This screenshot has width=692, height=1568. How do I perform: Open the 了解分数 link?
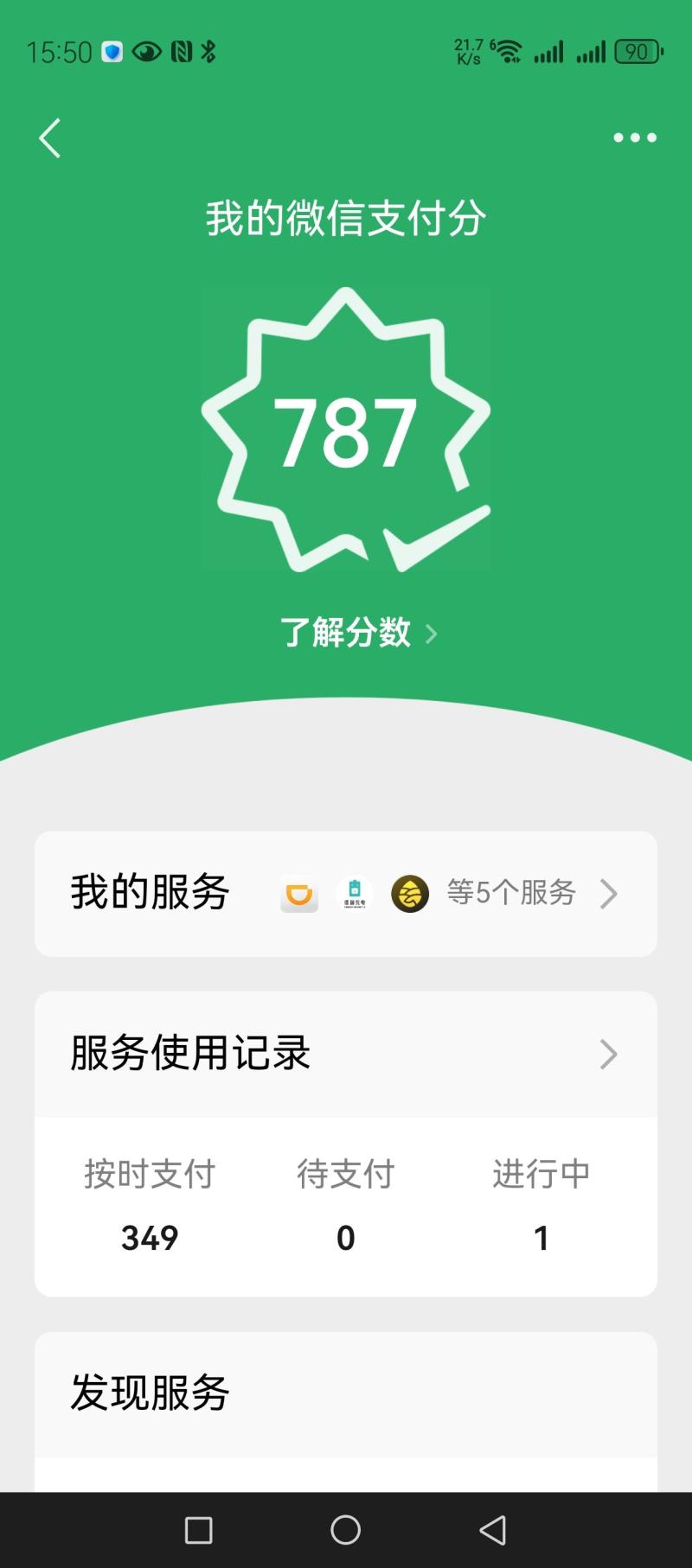coord(357,633)
